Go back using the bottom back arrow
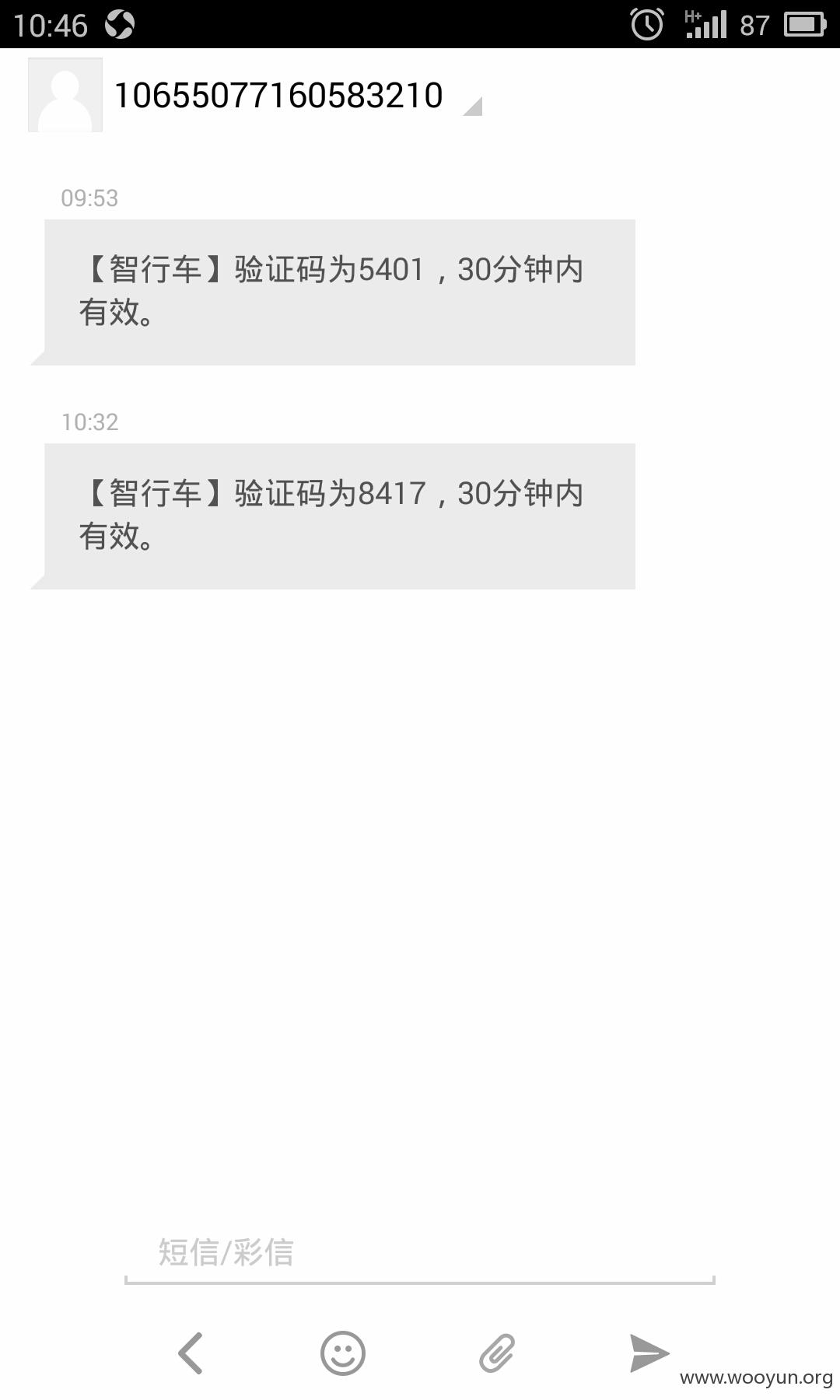840x1400 pixels. coord(191,1353)
